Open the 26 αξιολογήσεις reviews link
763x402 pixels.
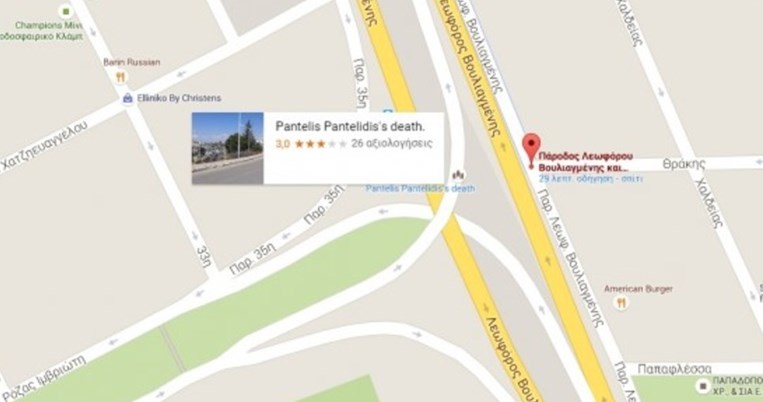pos(392,144)
